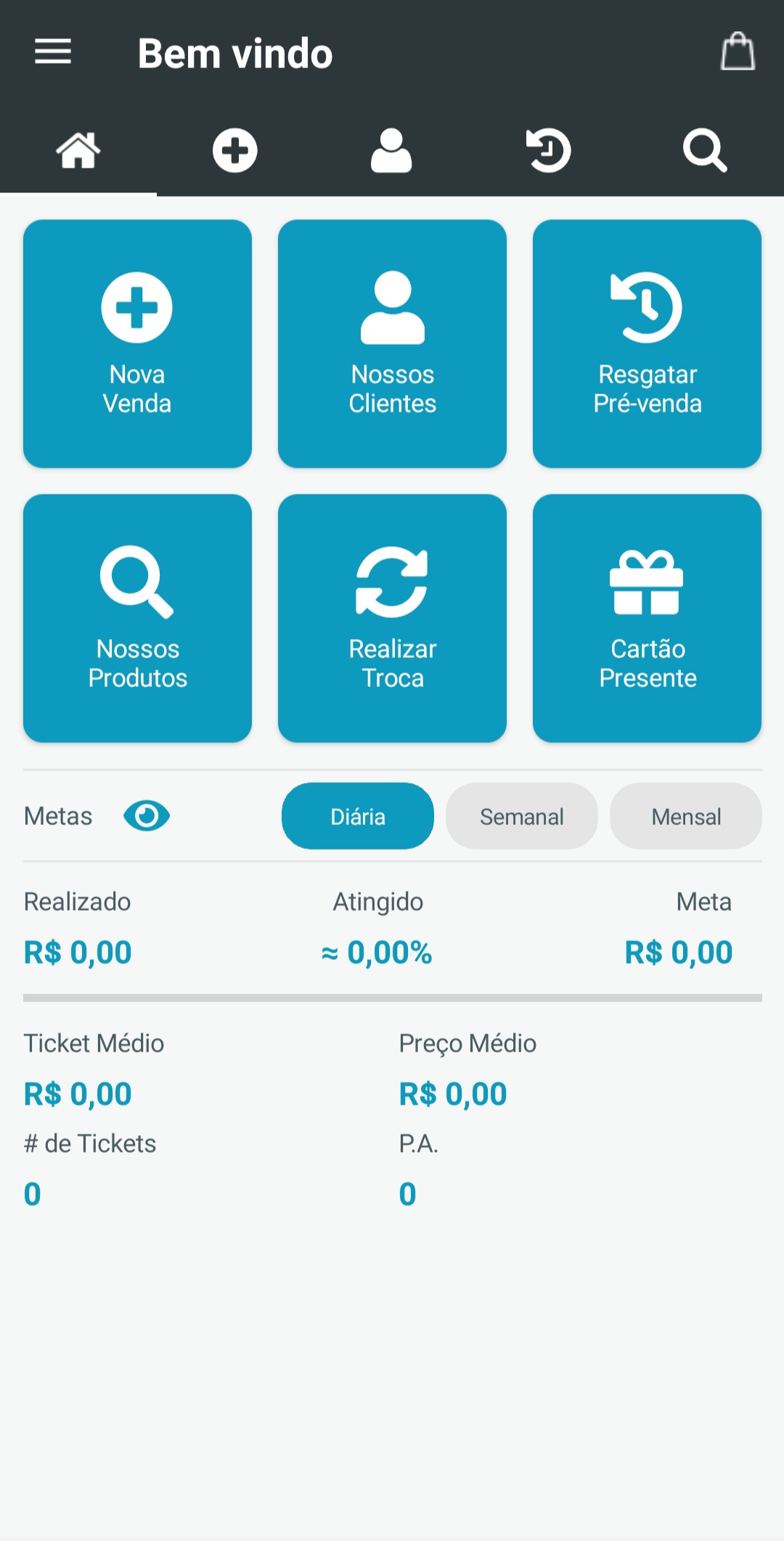The width and height of the screenshot is (784, 1541).
Task: Switch to the person (clients) tab
Action: 391,150
